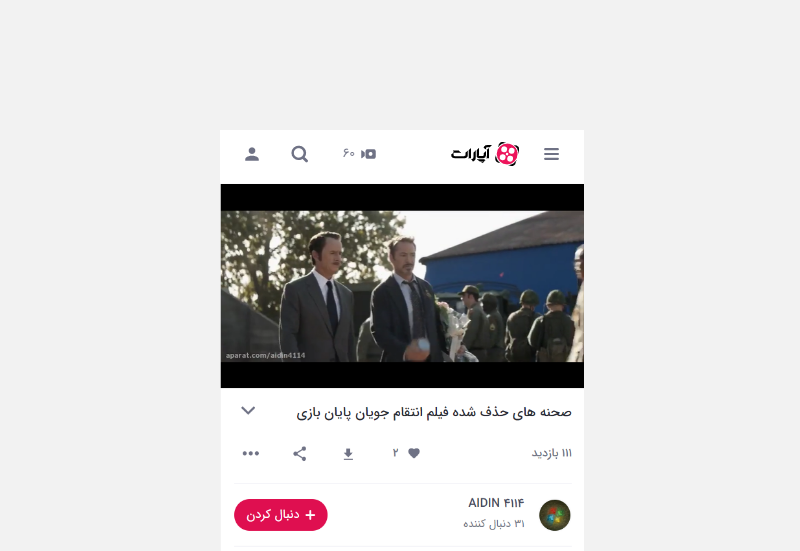The height and width of the screenshot is (551, 800).
Task: Open the user profile icon
Action: tap(252, 154)
